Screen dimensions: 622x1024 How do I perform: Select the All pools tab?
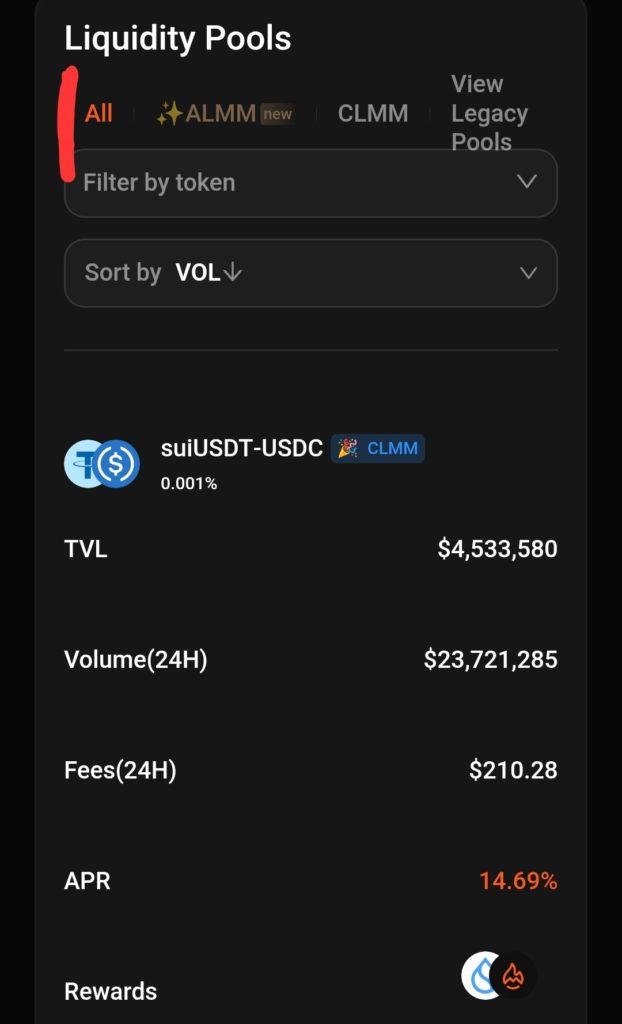98,114
